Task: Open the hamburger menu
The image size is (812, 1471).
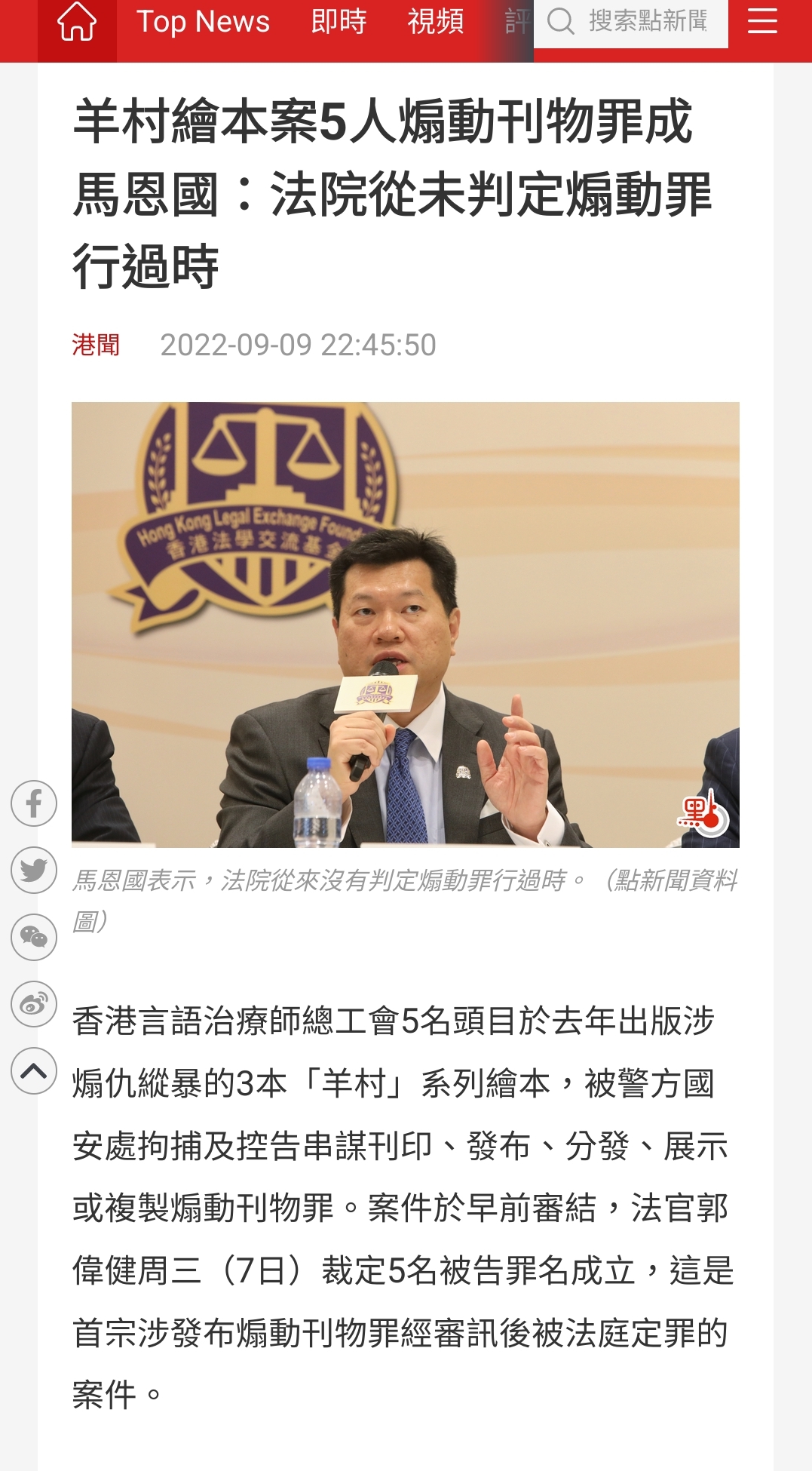Action: pos(762,21)
